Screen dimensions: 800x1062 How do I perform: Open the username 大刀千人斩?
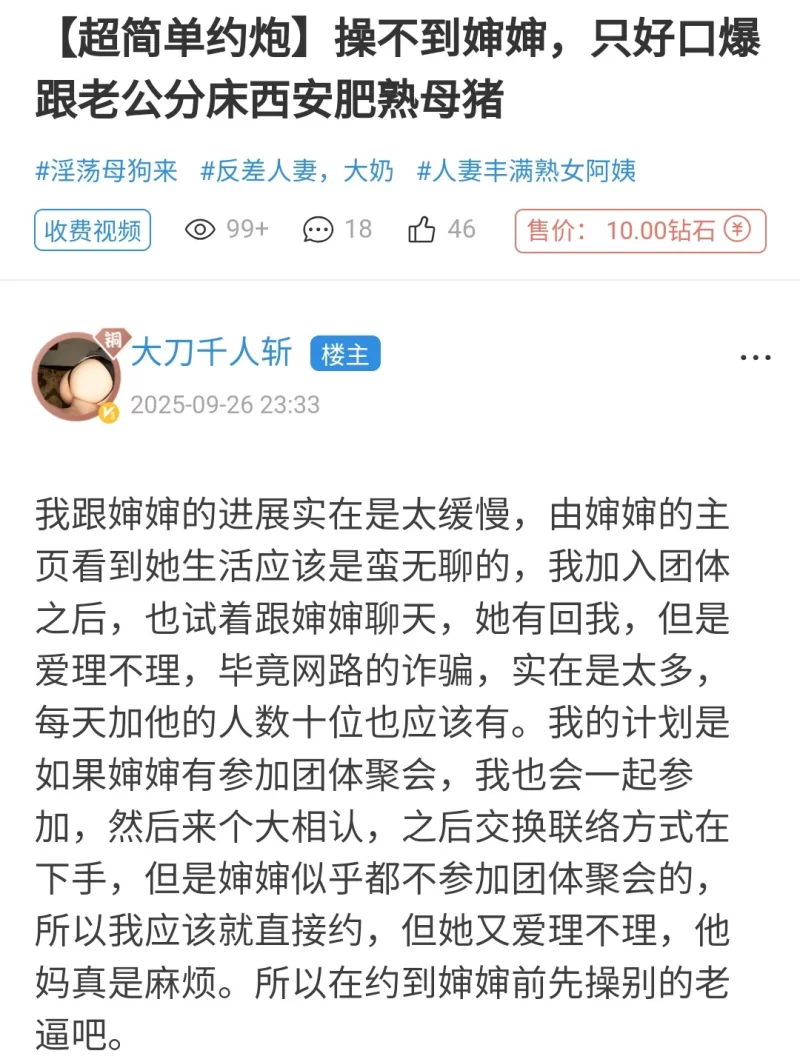click(212, 353)
